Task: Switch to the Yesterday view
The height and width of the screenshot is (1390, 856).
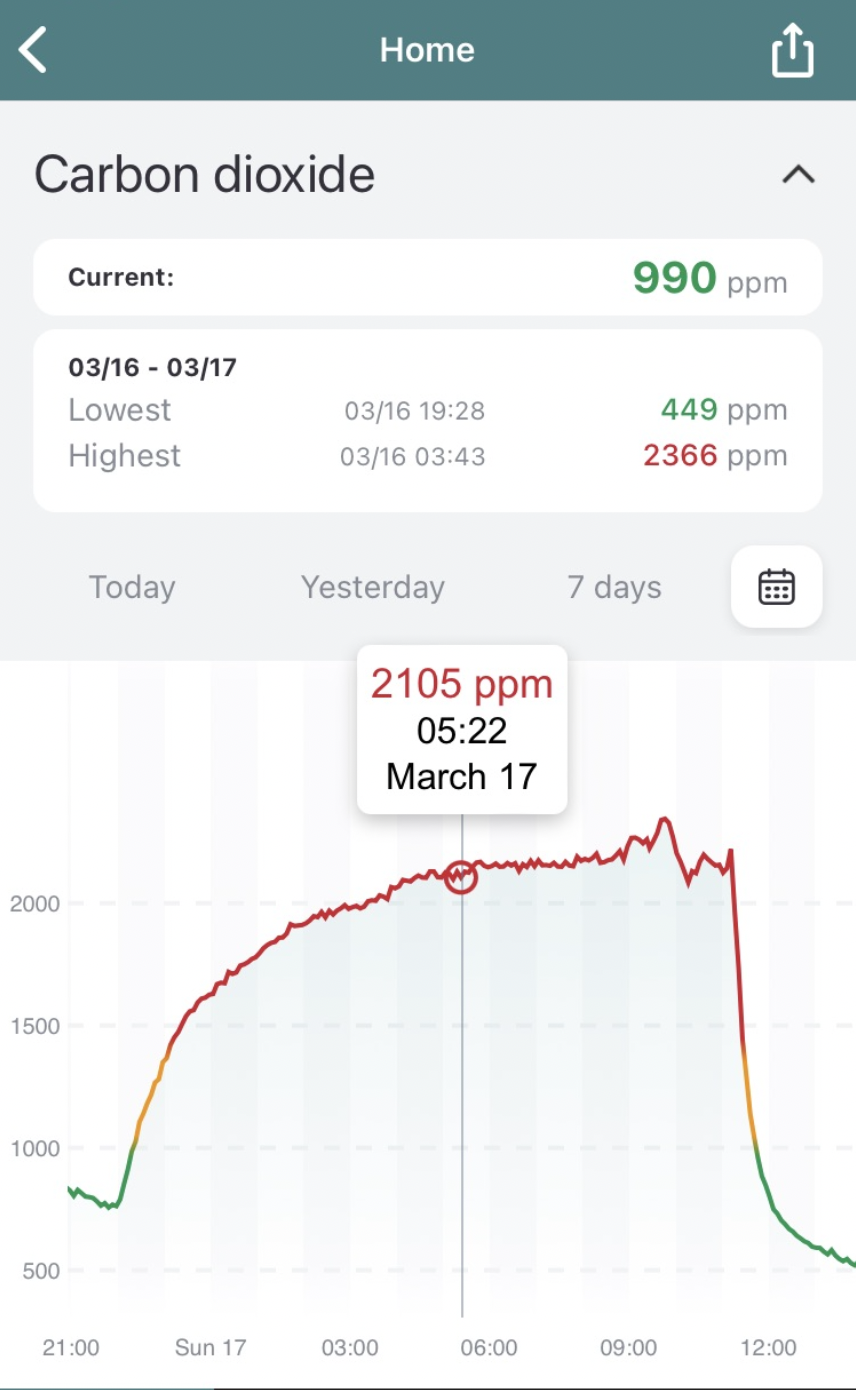Action: point(372,587)
